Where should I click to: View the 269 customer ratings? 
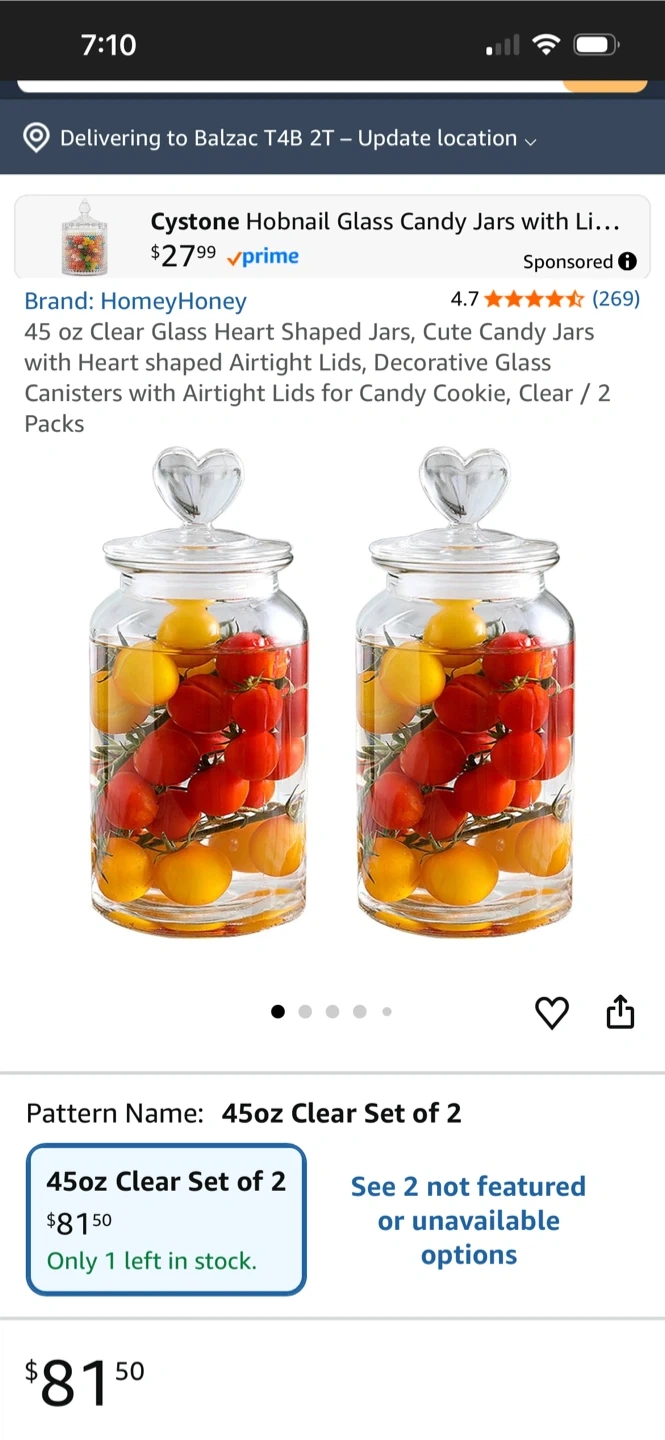click(615, 299)
